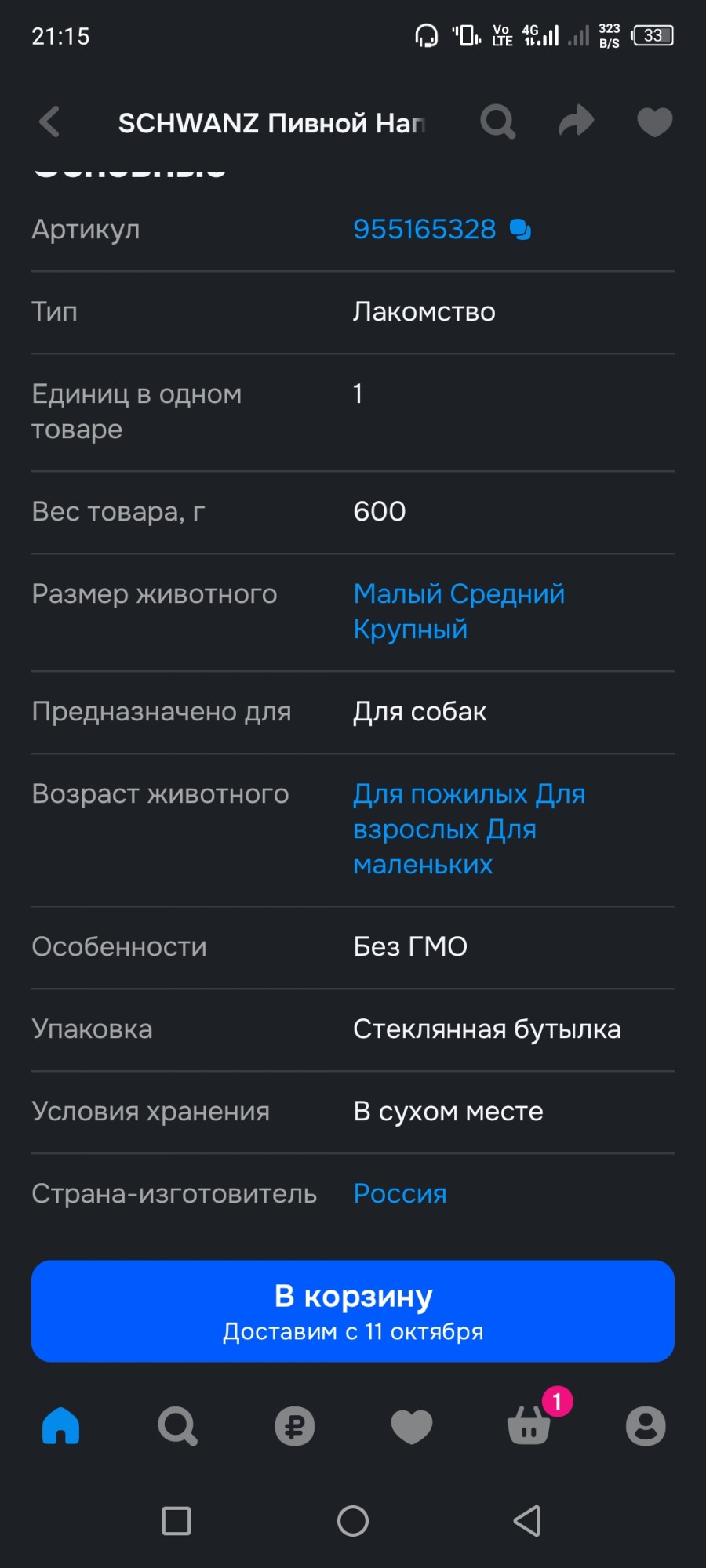This screenshot has height=1568, width=706.
Task: Open the Россия country link
Action: click(x=399, y=1194)
